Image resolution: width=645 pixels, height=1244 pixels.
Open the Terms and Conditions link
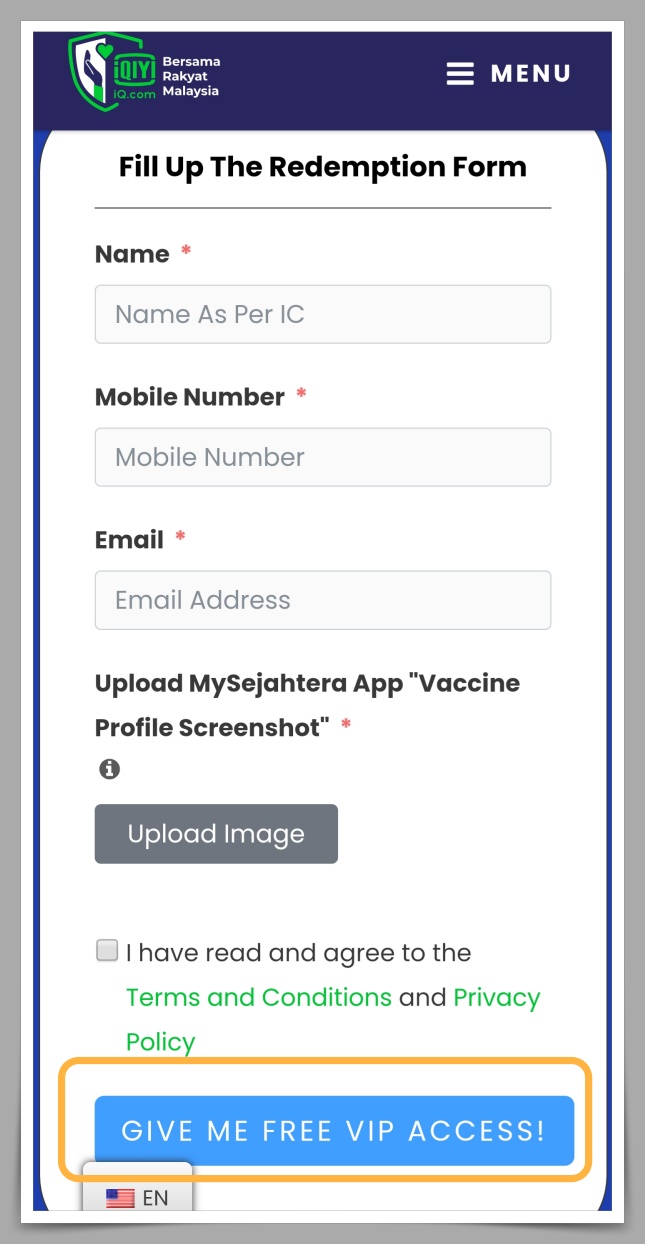tap(259, 997)
